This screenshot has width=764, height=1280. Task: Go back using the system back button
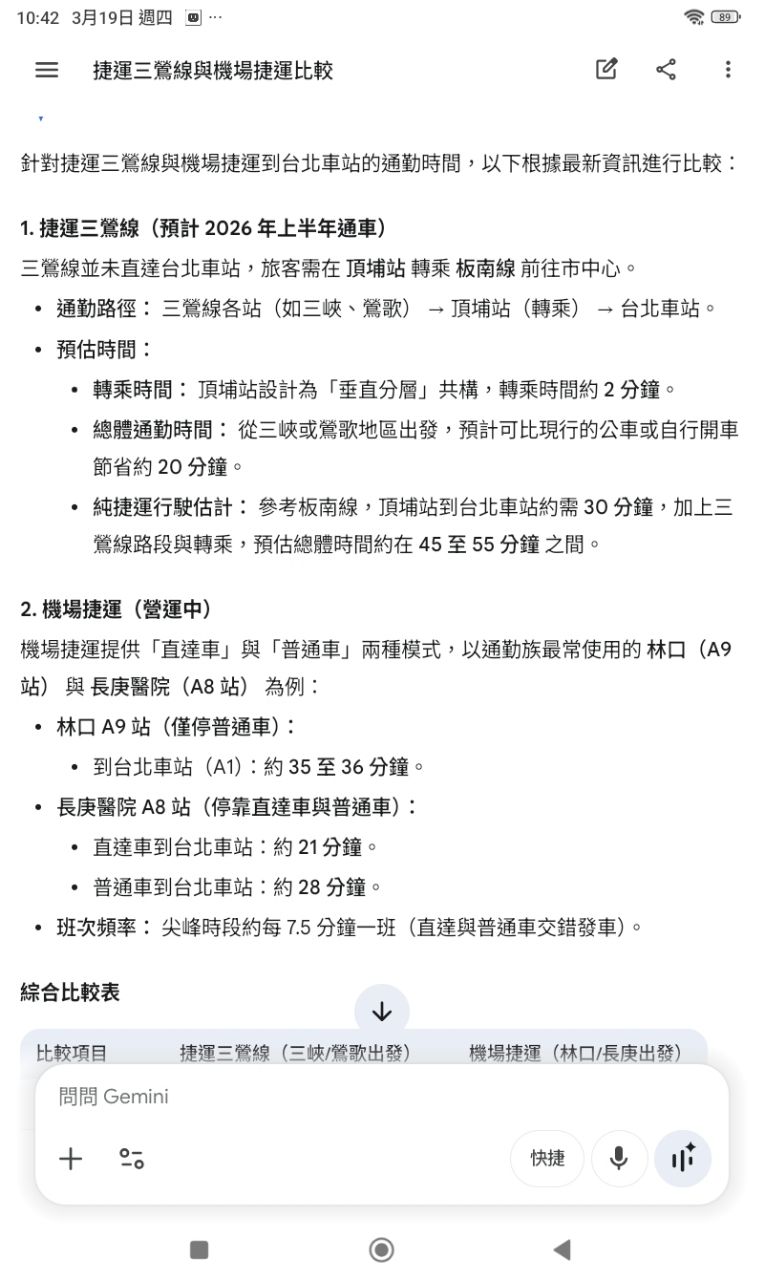[562, 1249]
